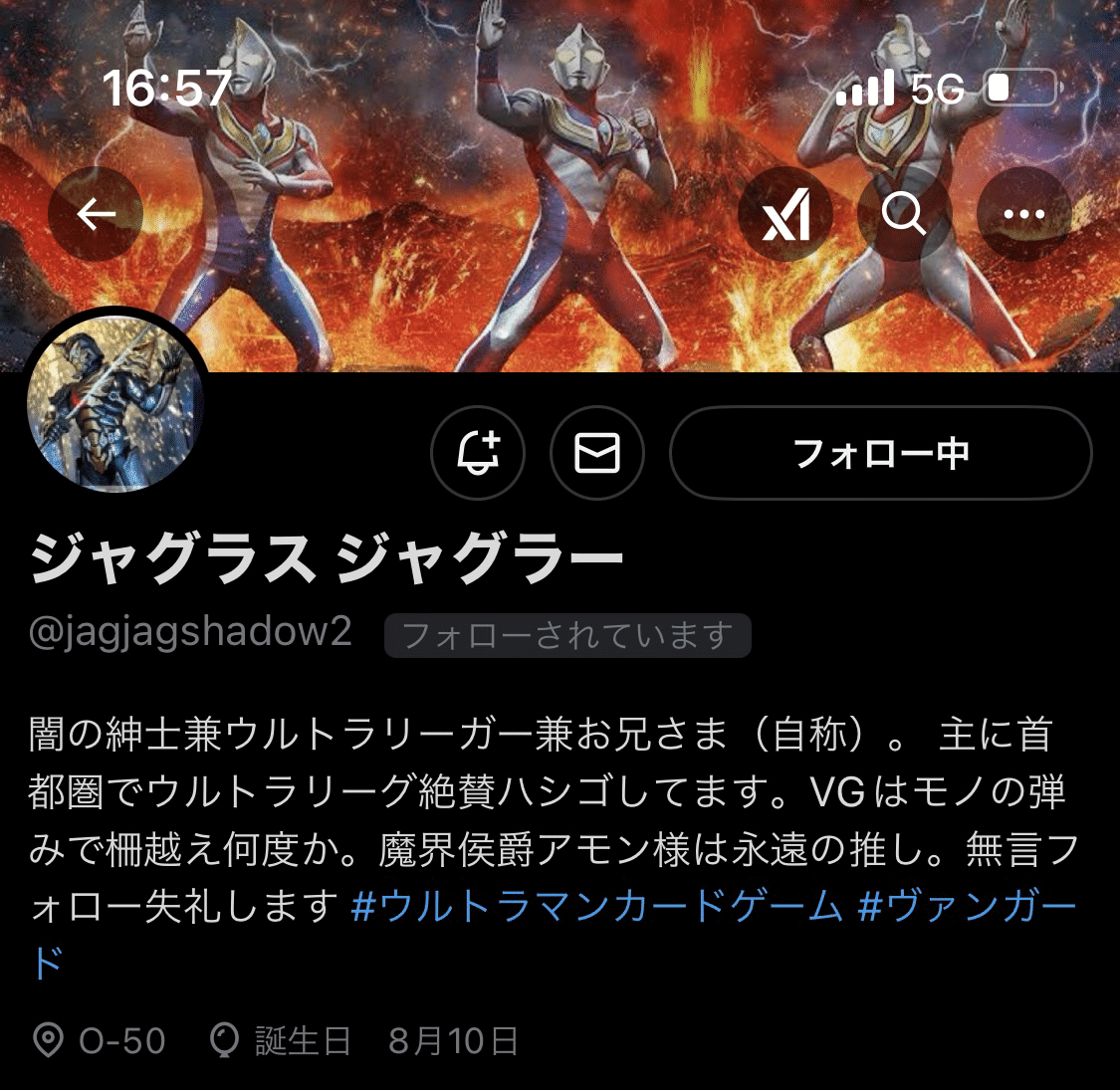Search this profile's posts
Image resolution: width=1120 pixels, height=1090 pixels.
pos(904,214)
